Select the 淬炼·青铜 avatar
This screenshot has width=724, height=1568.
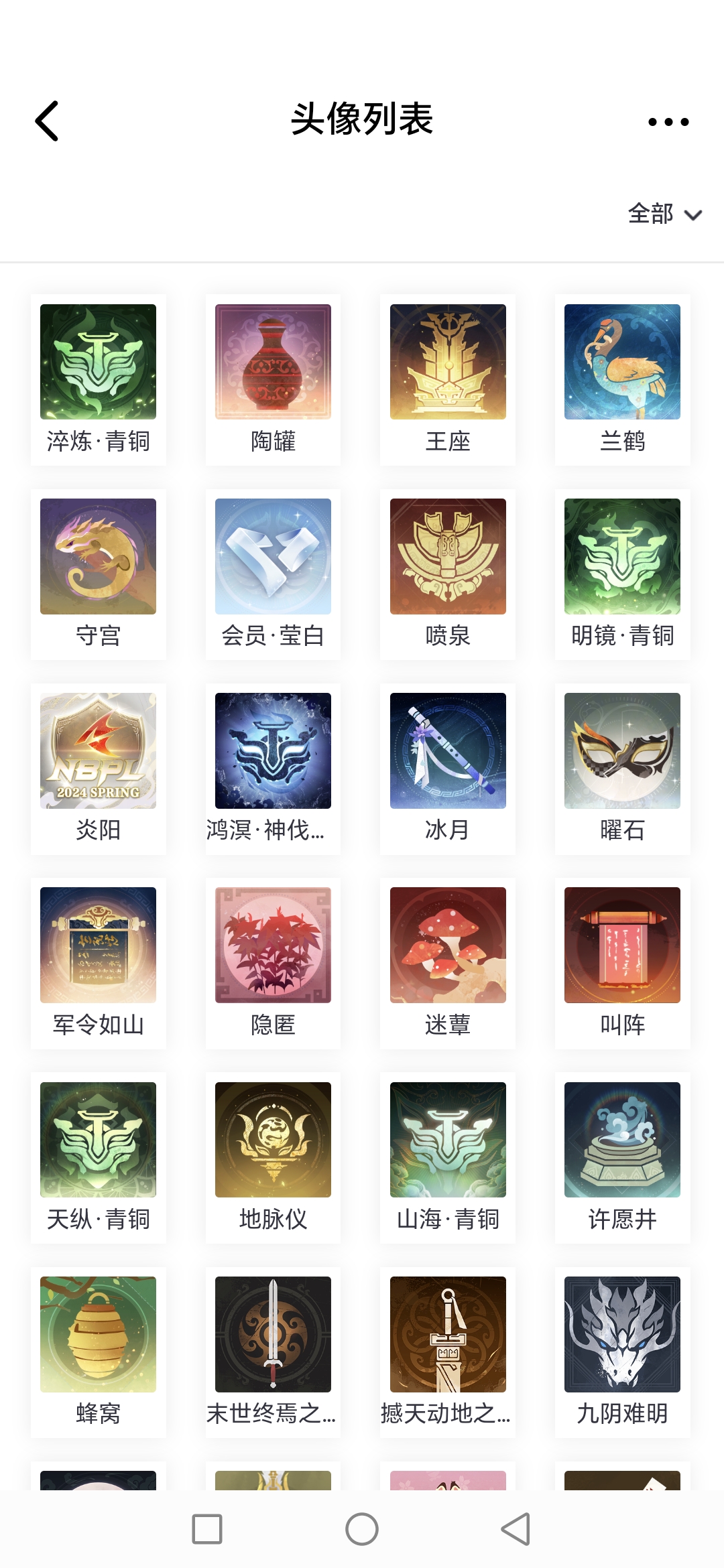pyautogui.click(x=98, y=363)
